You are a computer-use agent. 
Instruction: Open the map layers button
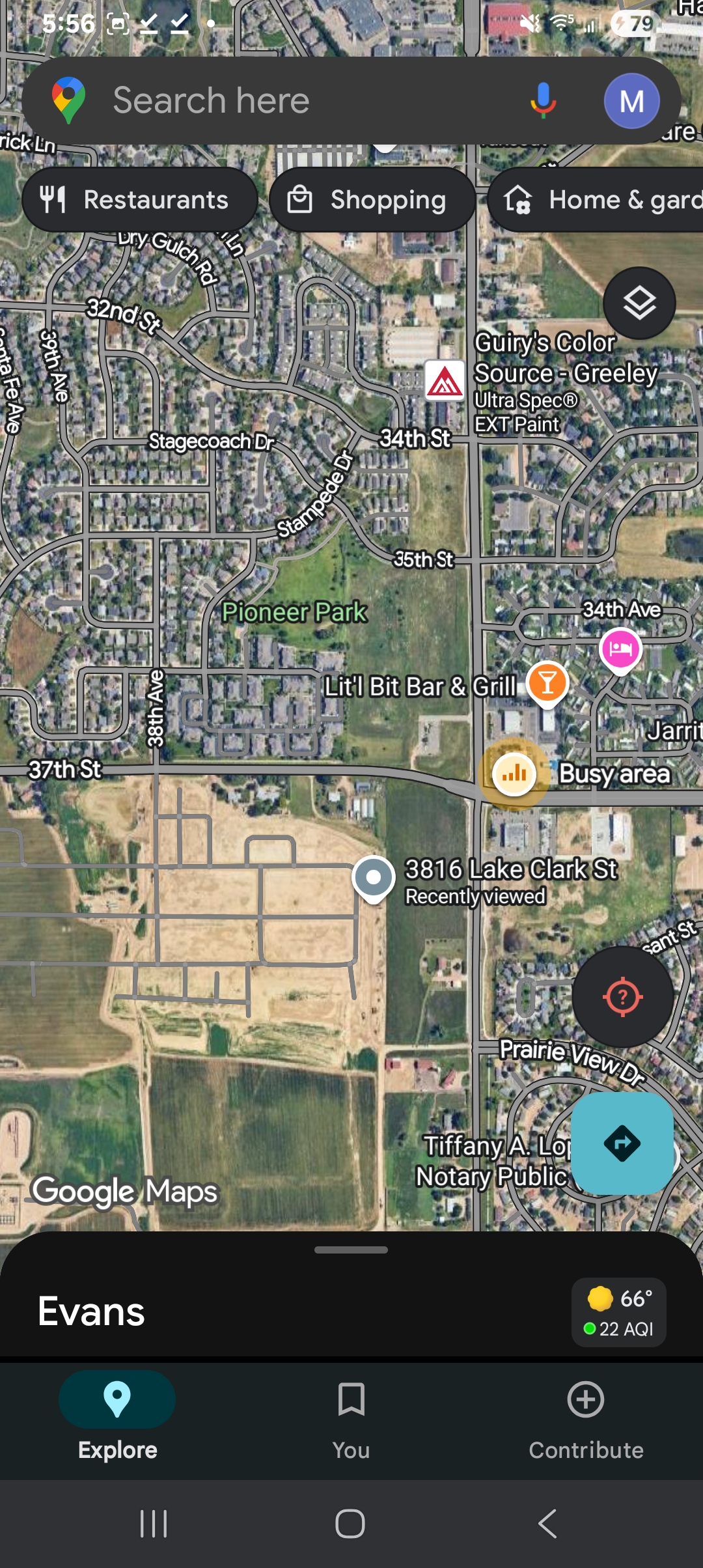639,303
